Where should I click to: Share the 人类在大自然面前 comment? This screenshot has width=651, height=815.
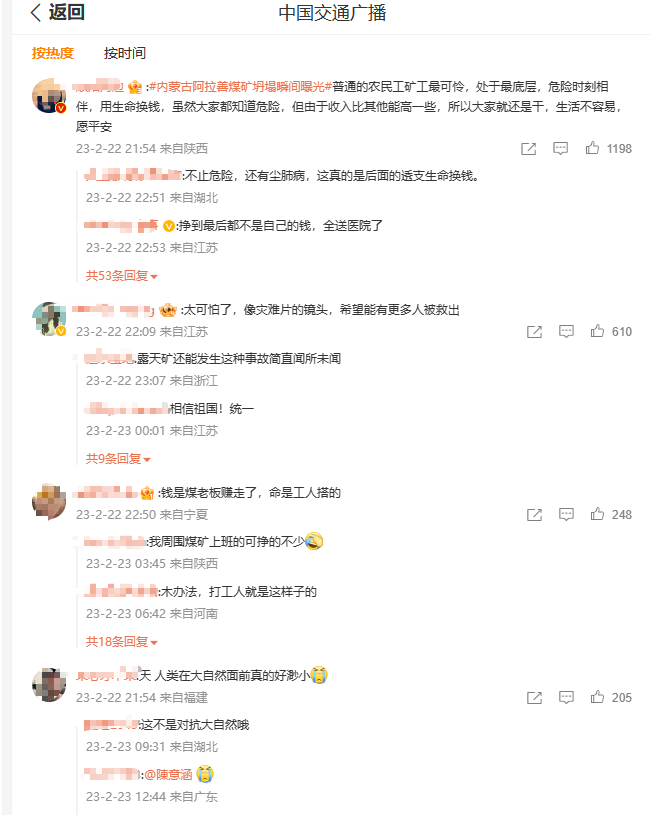[x=535, y=697]
